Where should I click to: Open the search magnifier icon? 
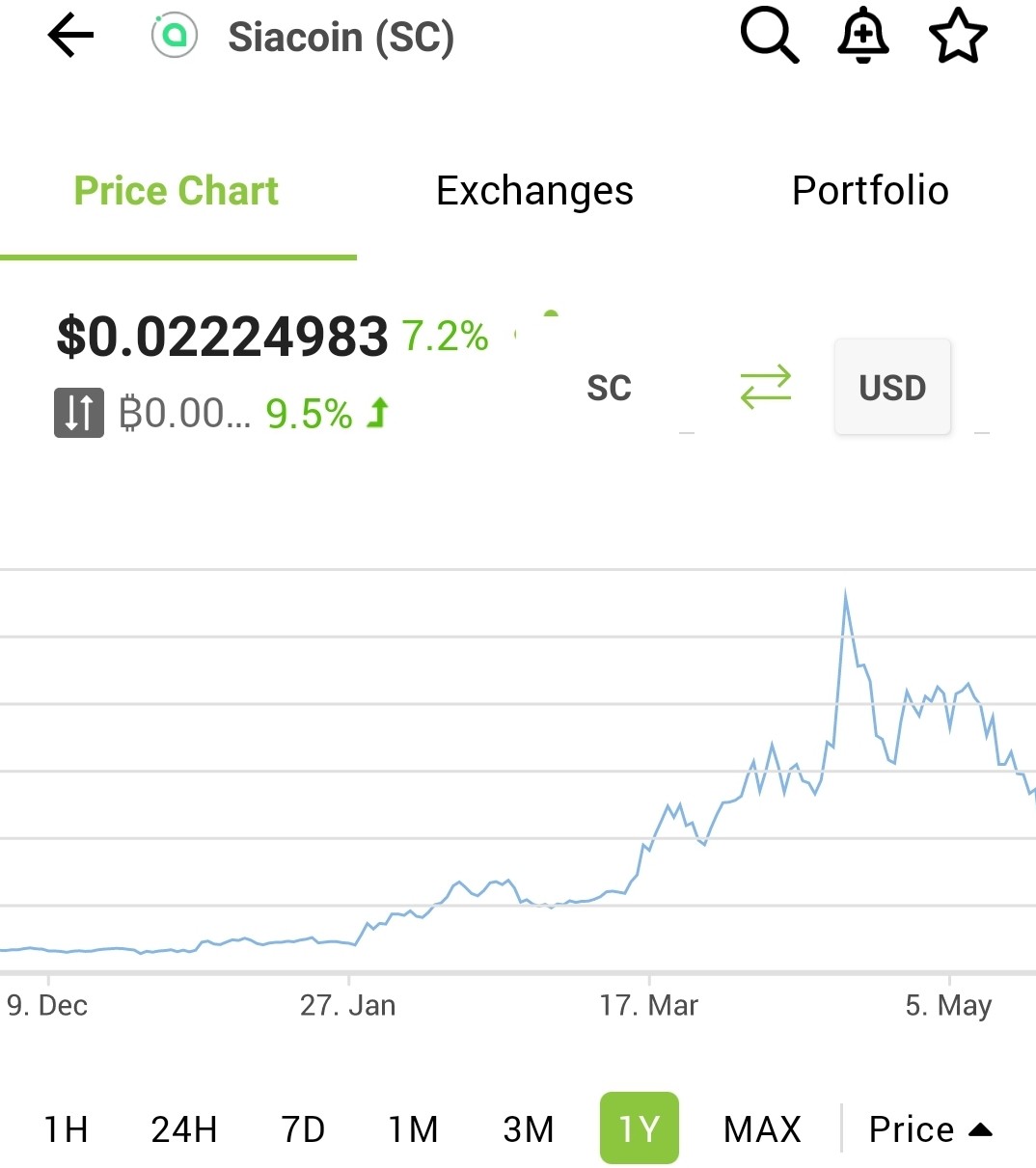[769, 36]
